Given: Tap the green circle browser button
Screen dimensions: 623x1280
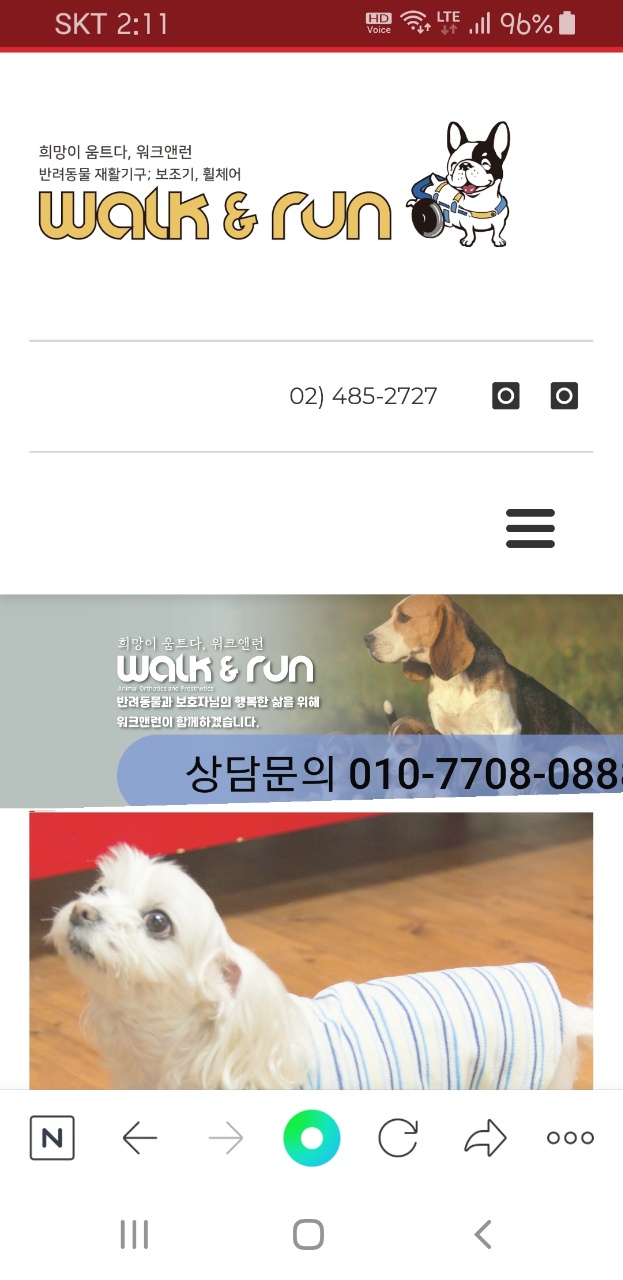Looking at the screenshot, I should point(311,1138).
